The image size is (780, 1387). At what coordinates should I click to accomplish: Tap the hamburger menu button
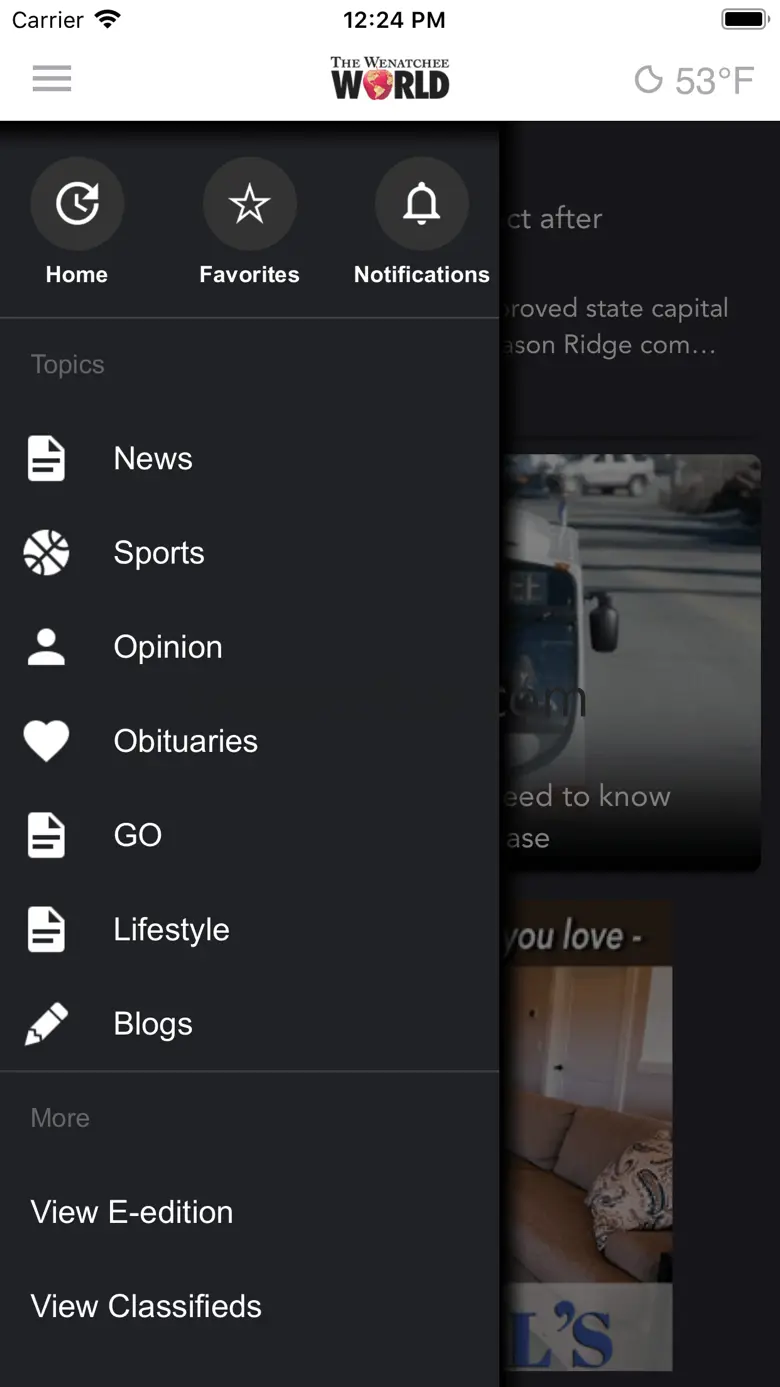52,79
